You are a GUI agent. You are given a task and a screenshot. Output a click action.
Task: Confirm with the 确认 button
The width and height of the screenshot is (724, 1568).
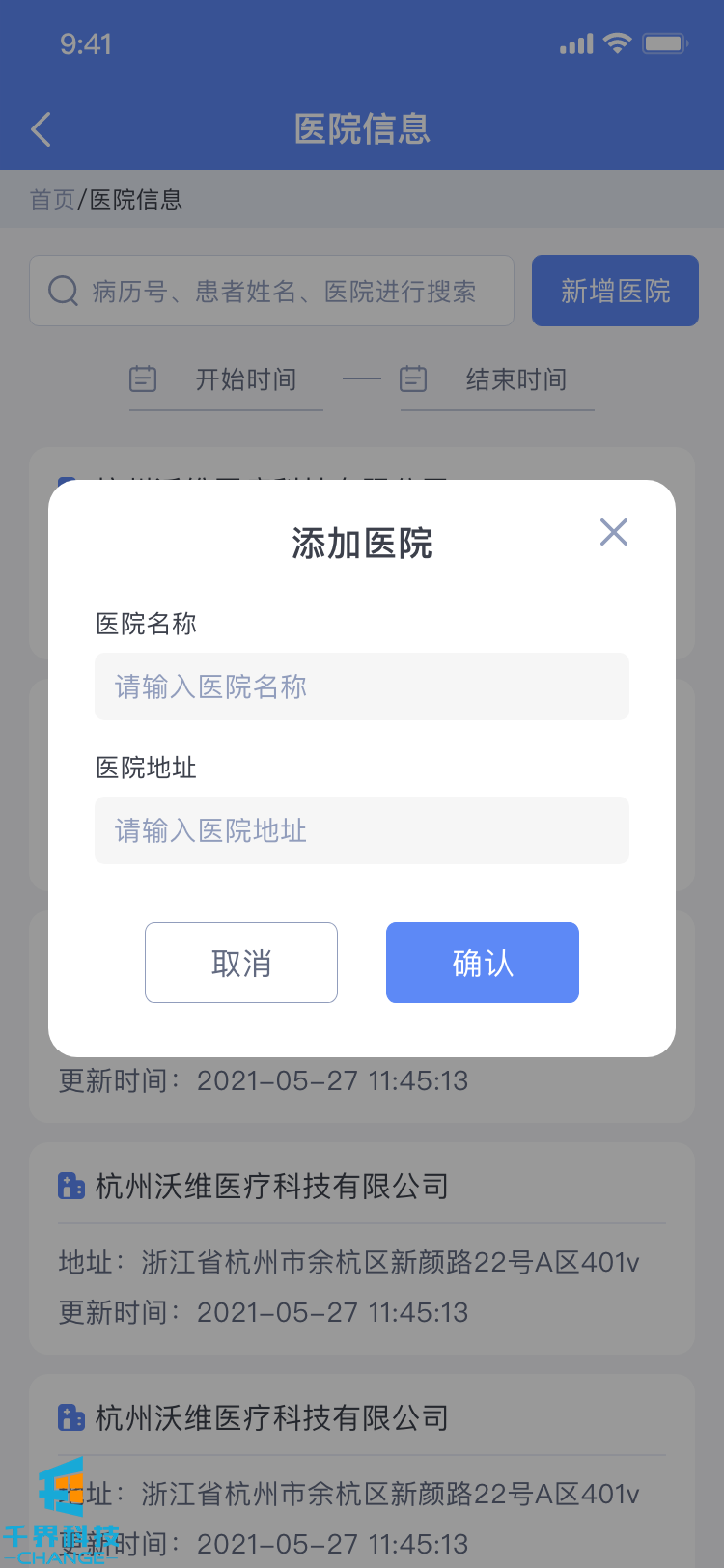click(x=482, y=963)
